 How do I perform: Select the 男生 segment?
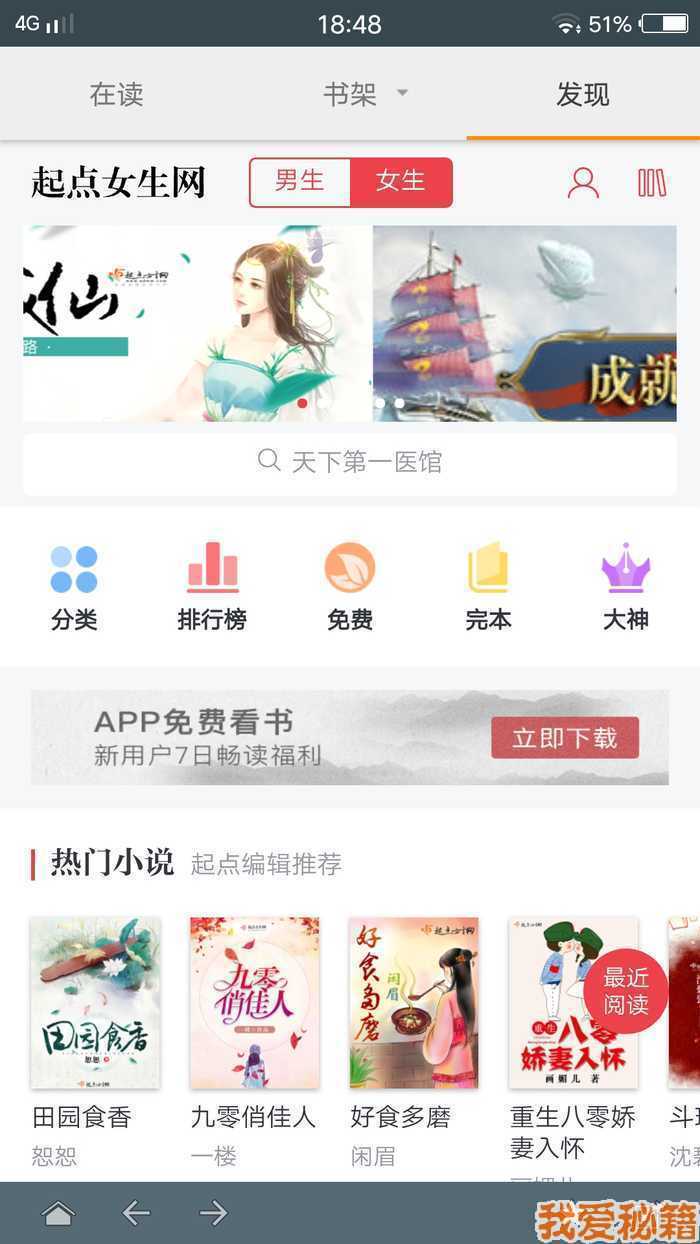[300, 182]
